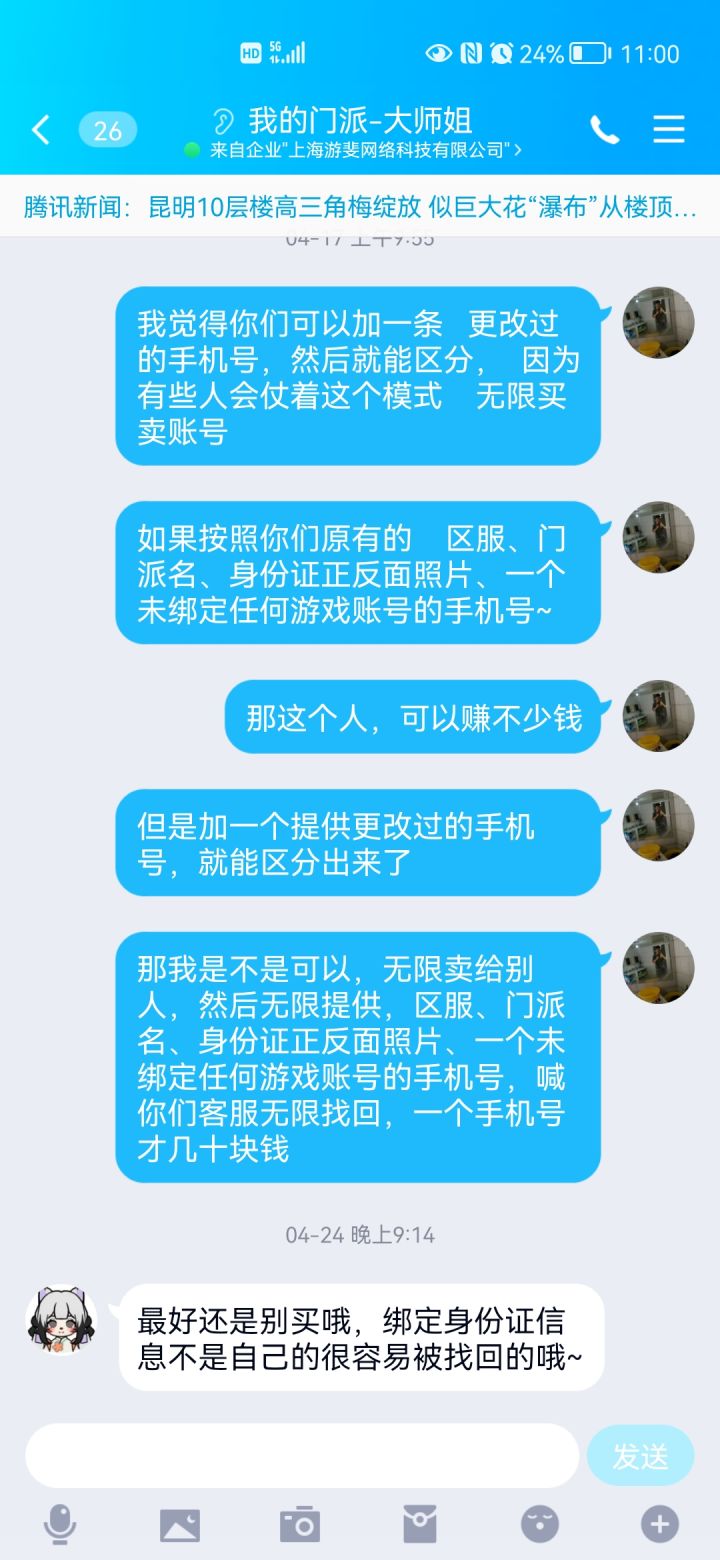Open the camera icon to take photo
Viewport: 720px width, 1560px height.
coord(301,1524)
